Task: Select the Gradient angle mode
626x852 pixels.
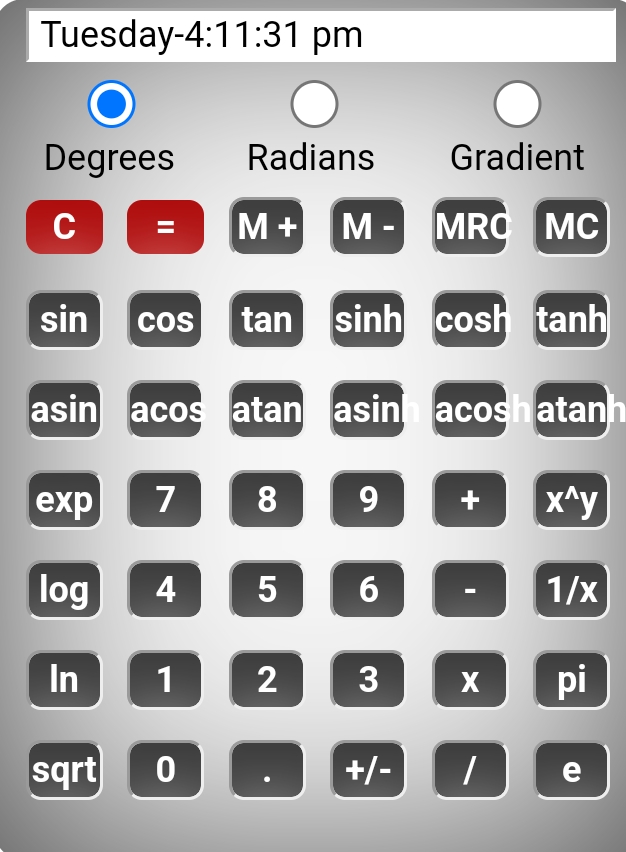Action: click(x=517, y=104)
